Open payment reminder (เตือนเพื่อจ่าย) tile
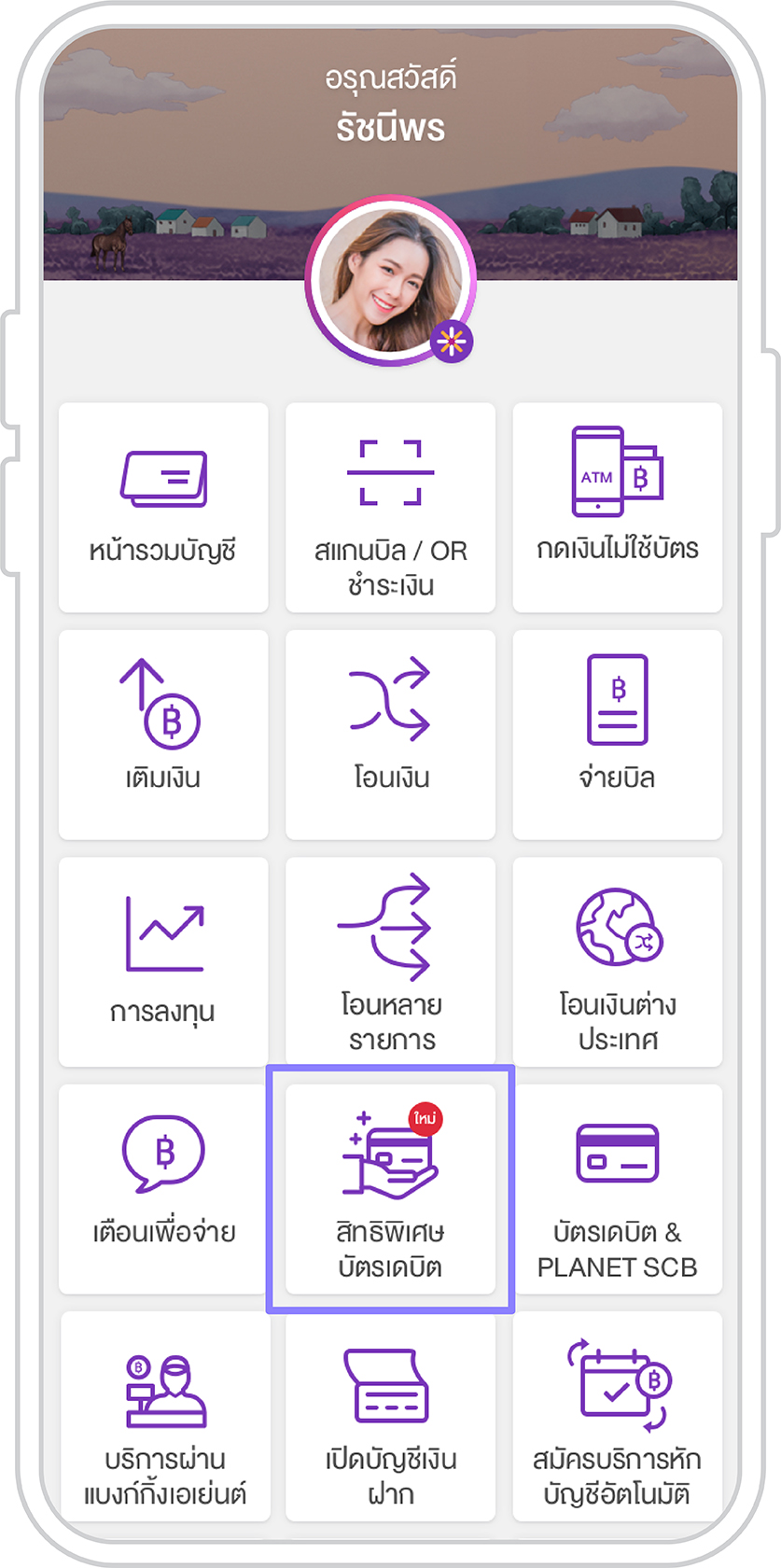781x1568 pixels. pos(163,1188)
